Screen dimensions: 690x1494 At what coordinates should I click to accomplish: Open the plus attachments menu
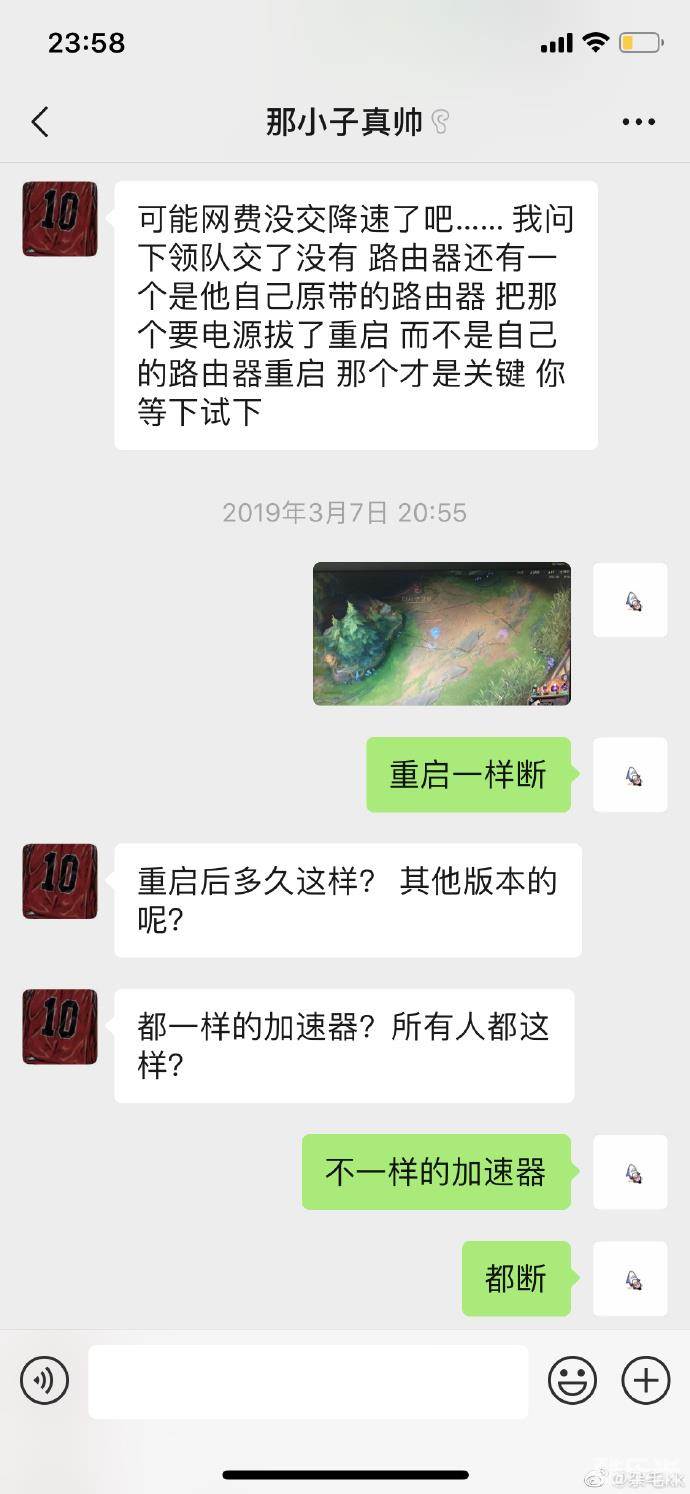[646, 1381]
